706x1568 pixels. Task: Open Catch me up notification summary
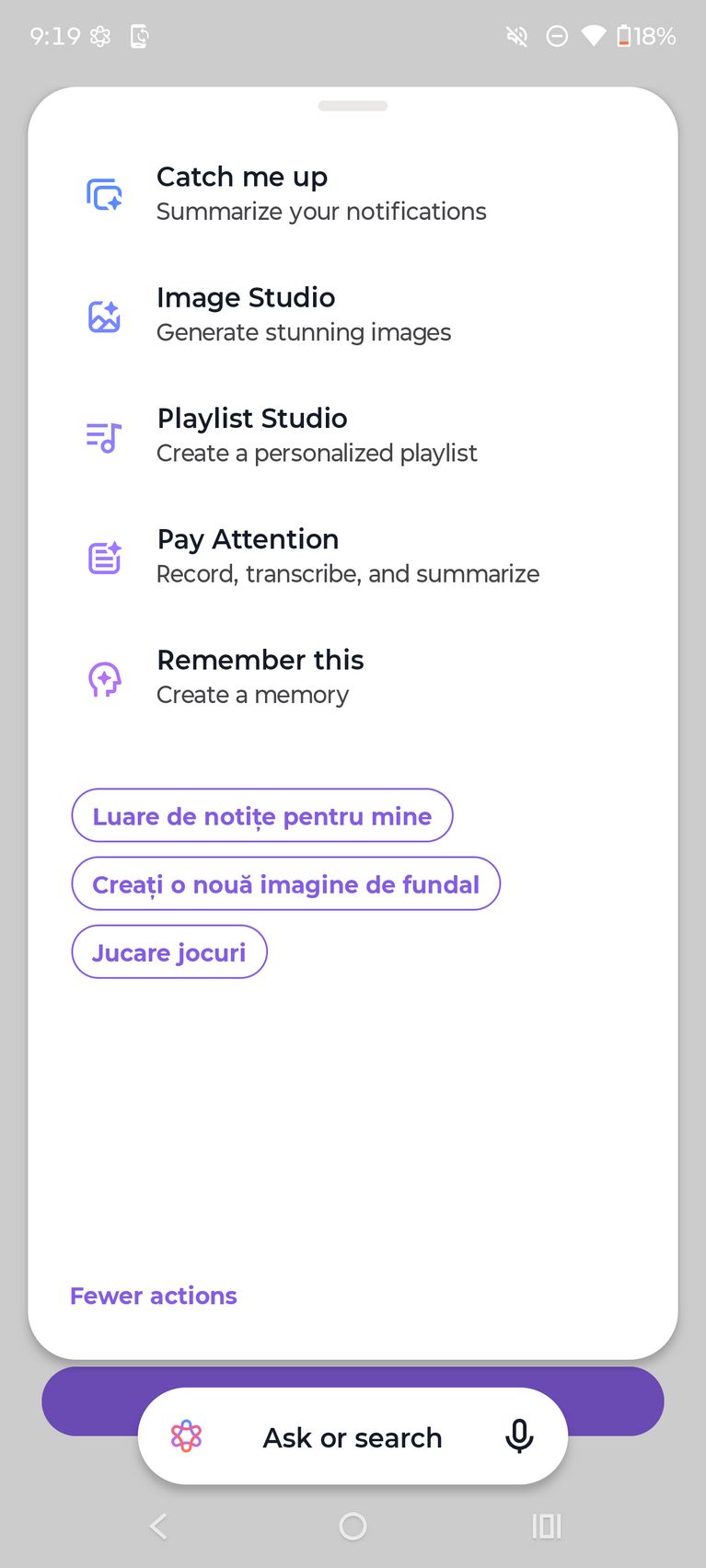[320, 193]
